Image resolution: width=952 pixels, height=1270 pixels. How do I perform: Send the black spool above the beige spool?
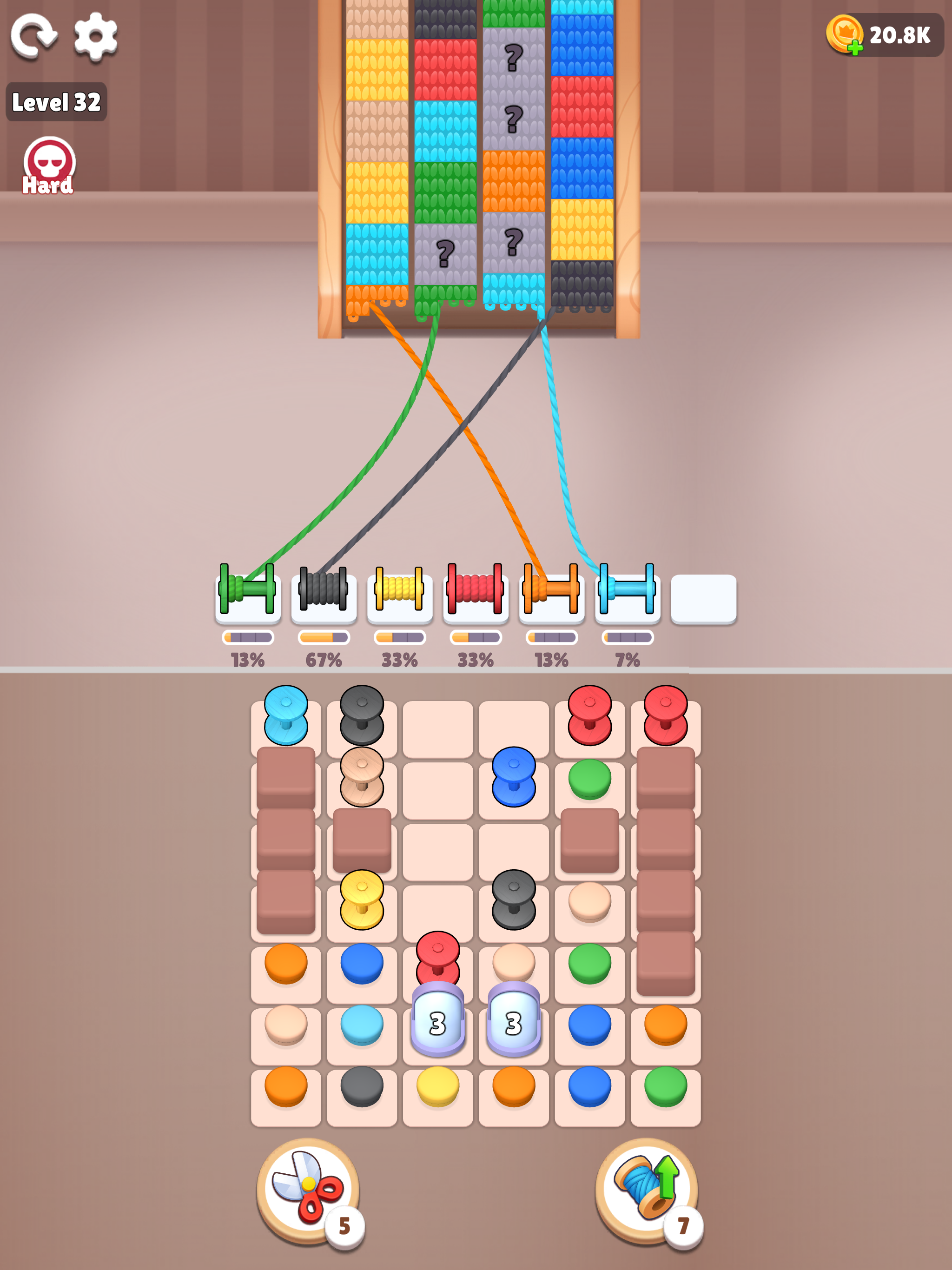pyautogui.click(x=362, y=715)
